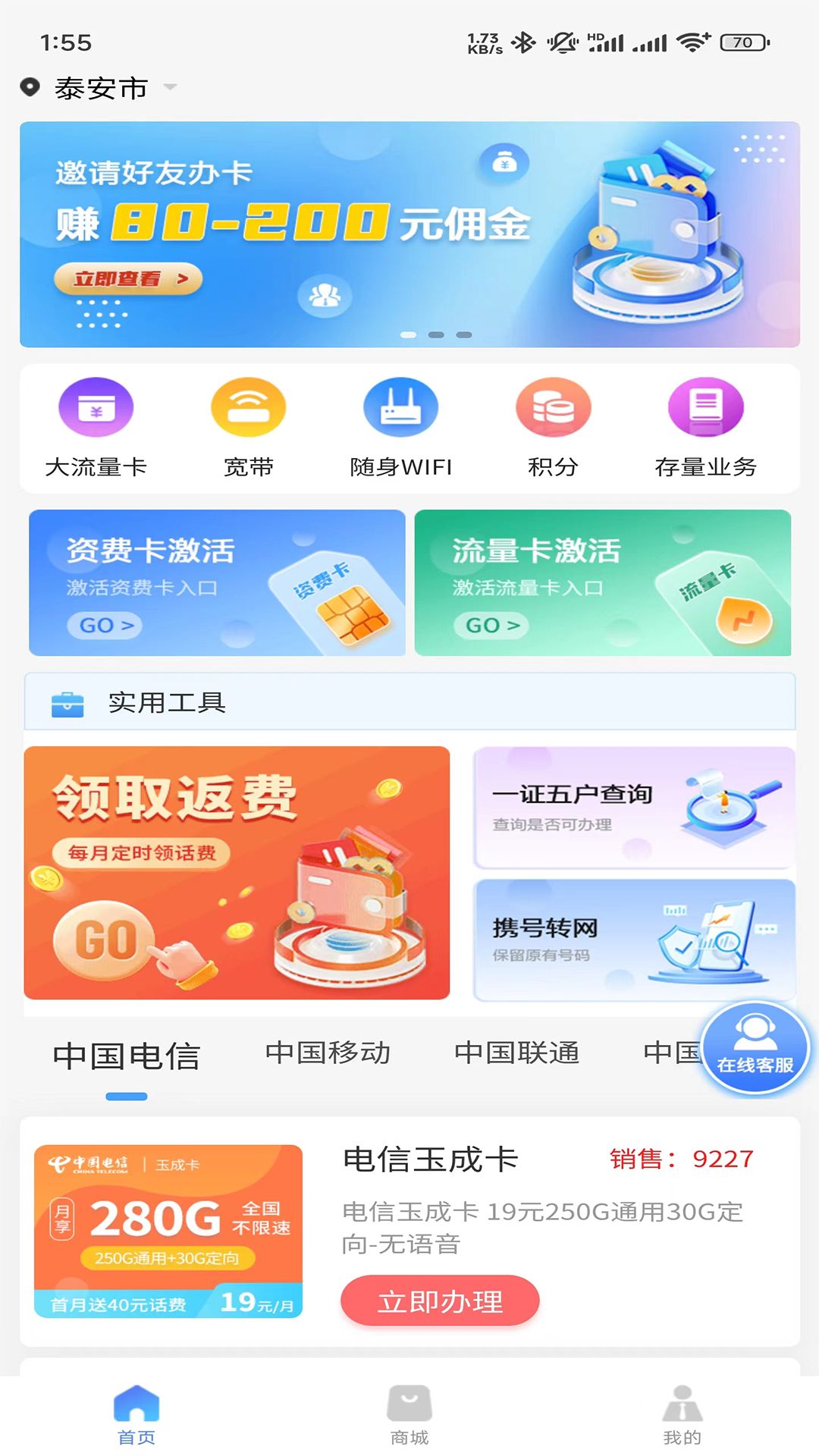Contact 在线客服 online support

(755, 1048)
